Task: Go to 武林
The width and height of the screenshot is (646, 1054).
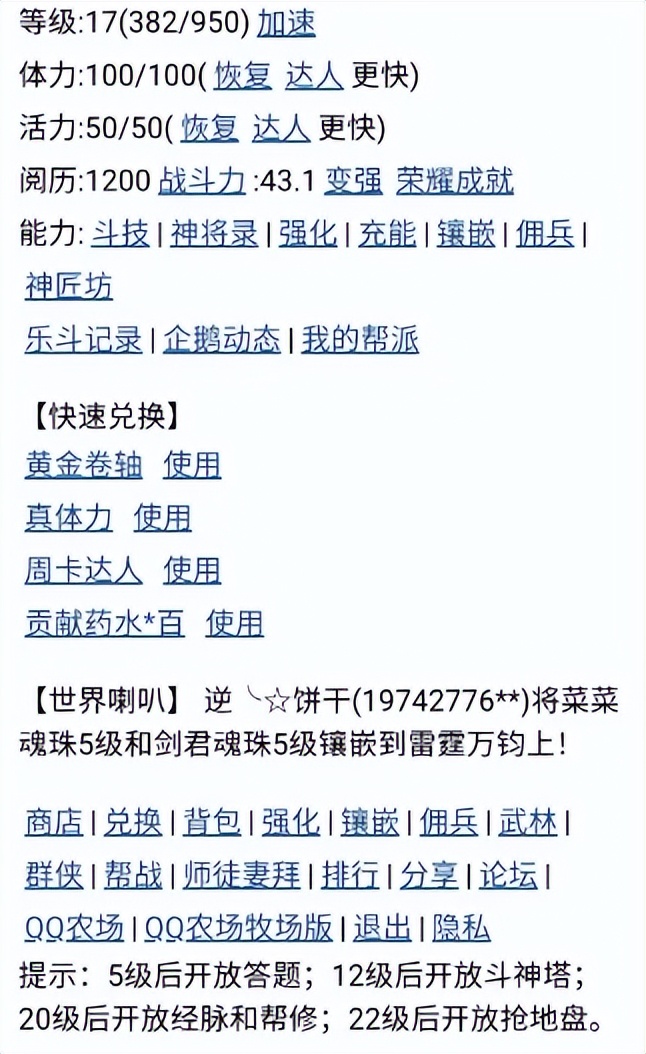Action: pyautogui.click(x=527, y=823)
